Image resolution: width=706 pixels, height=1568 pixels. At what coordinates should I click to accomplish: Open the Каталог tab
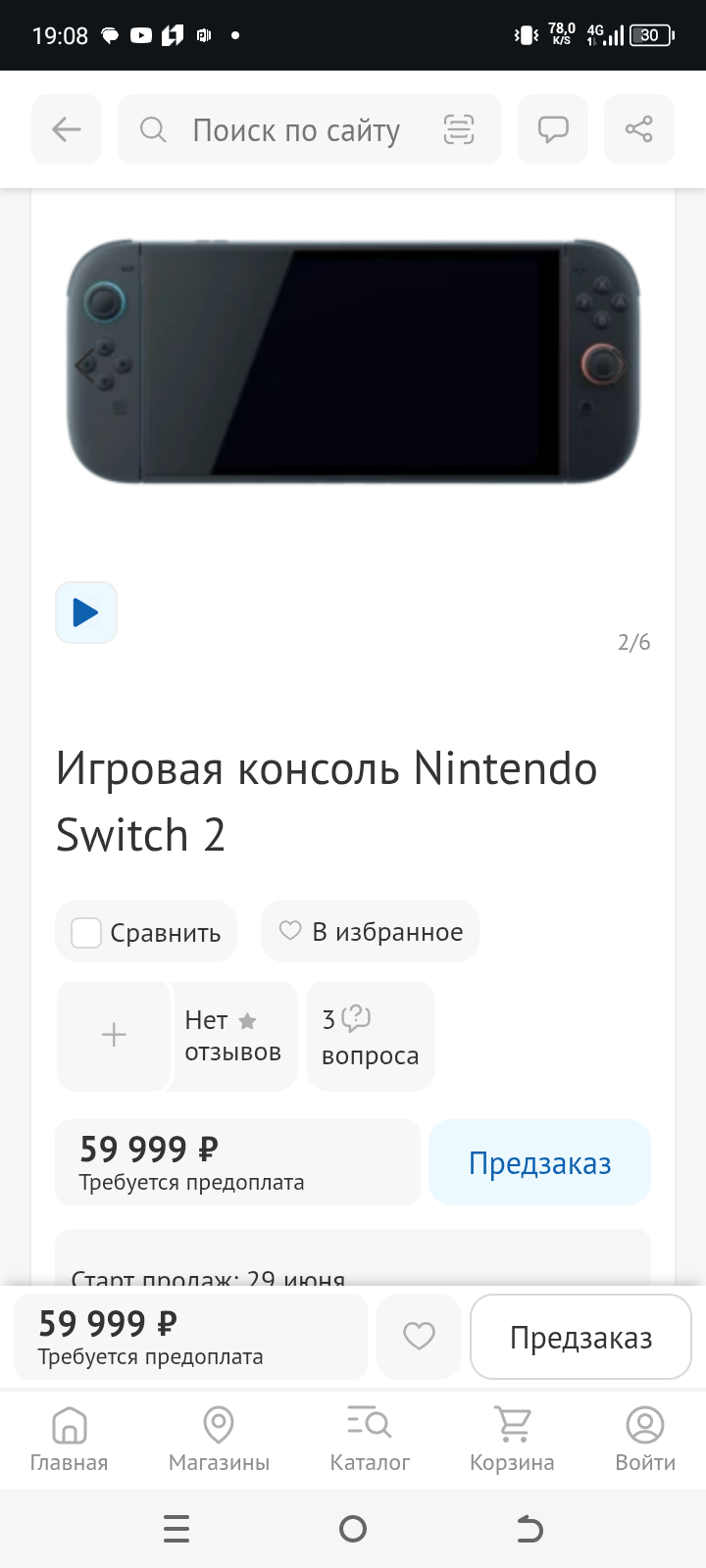click(370, 1439)
